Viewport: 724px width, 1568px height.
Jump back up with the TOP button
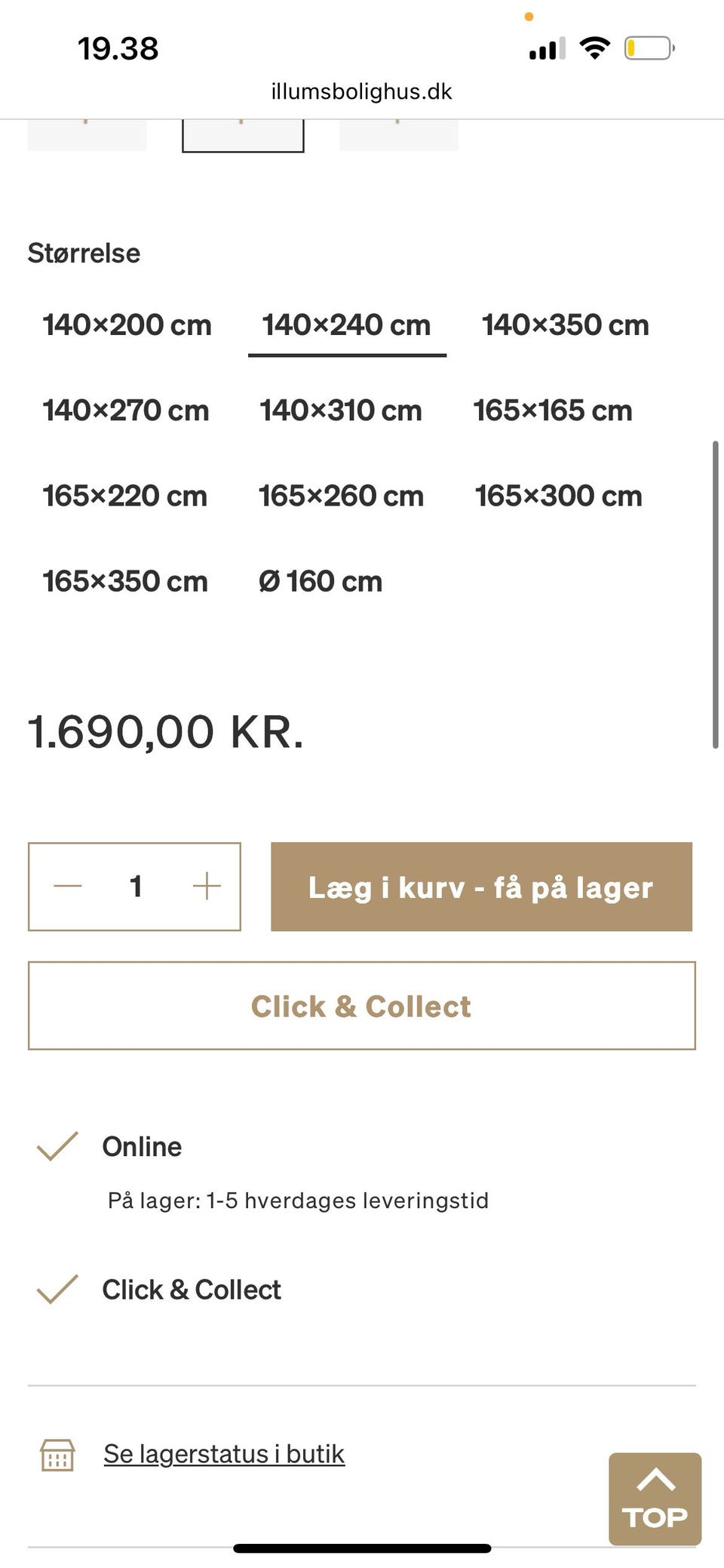pos(655,1499)
